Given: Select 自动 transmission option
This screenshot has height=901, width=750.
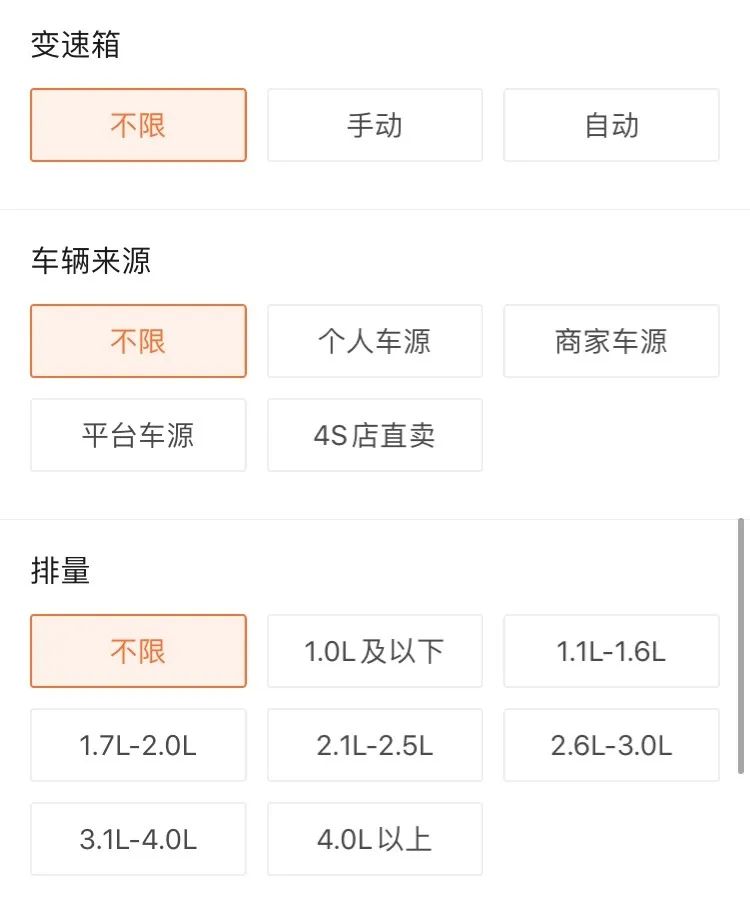Looking at the screenshot, I should point(611,124).
